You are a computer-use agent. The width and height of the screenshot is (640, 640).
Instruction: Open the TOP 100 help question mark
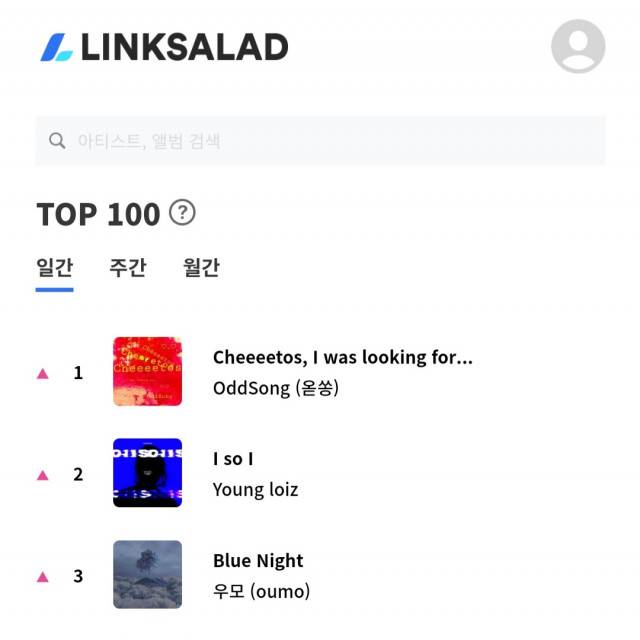[182, 212]
